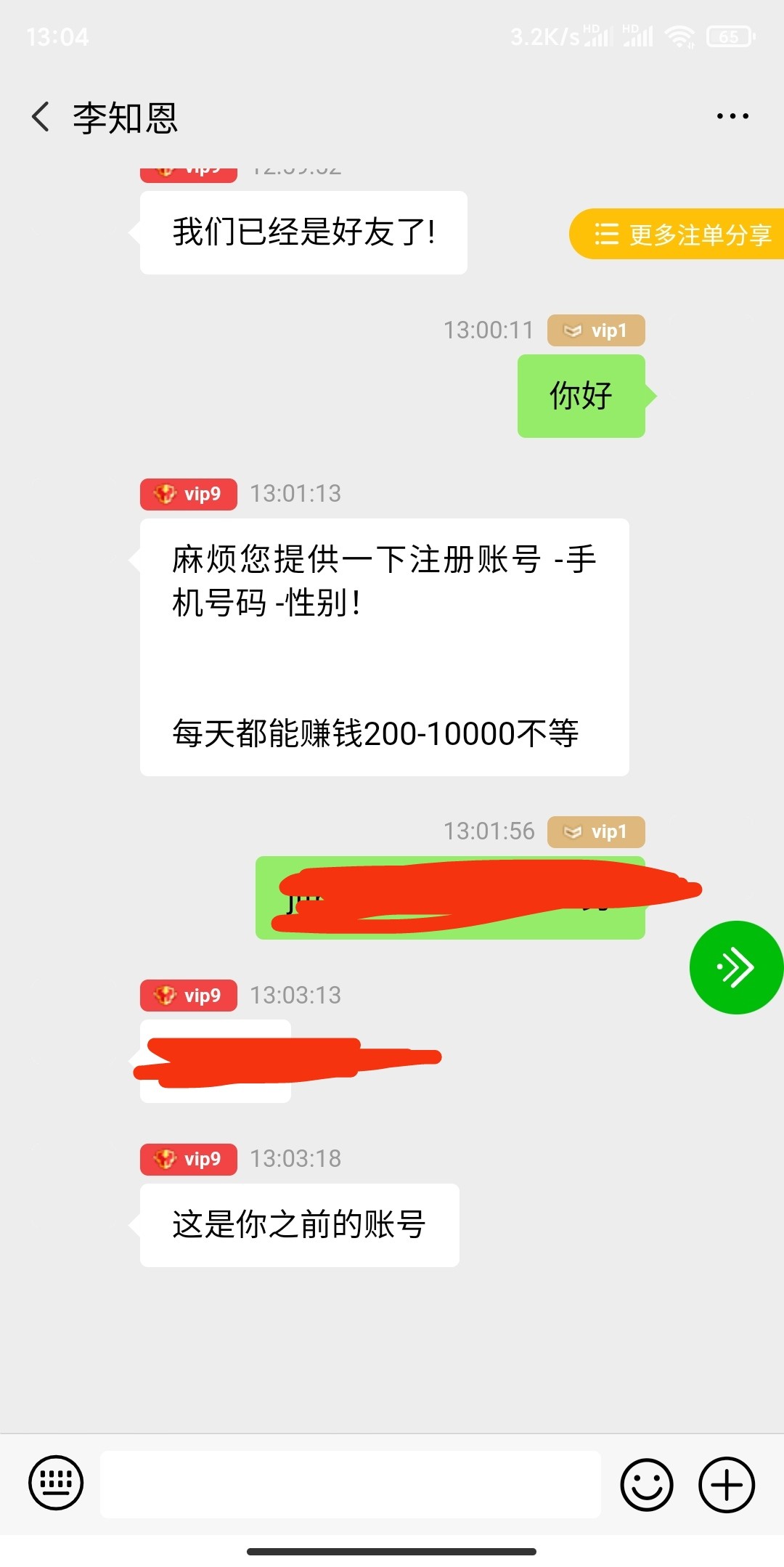784x1567 pixels.
Task: Open the three-dot overflow menu
Action: point(732,116)
